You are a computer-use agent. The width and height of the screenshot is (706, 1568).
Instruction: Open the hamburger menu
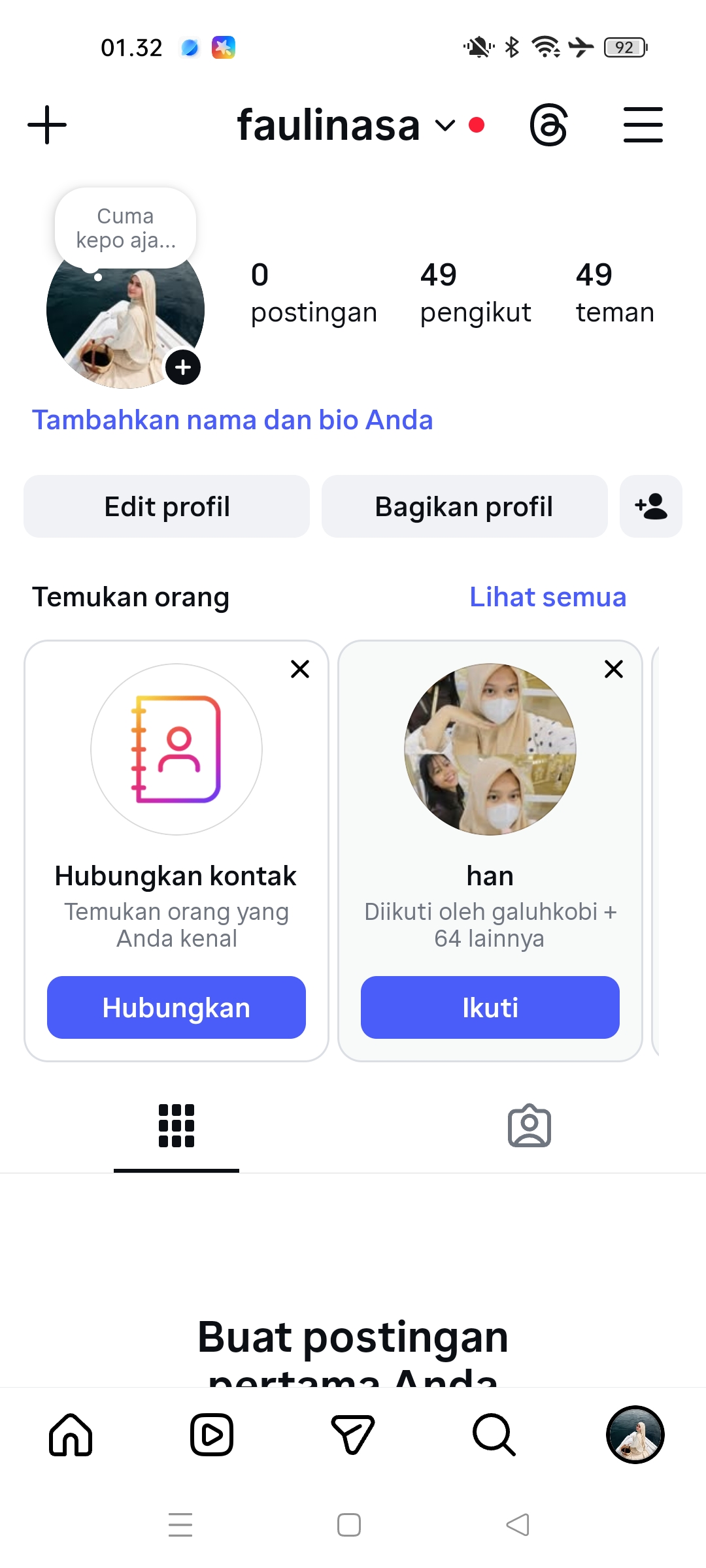(x=643, y=125)
